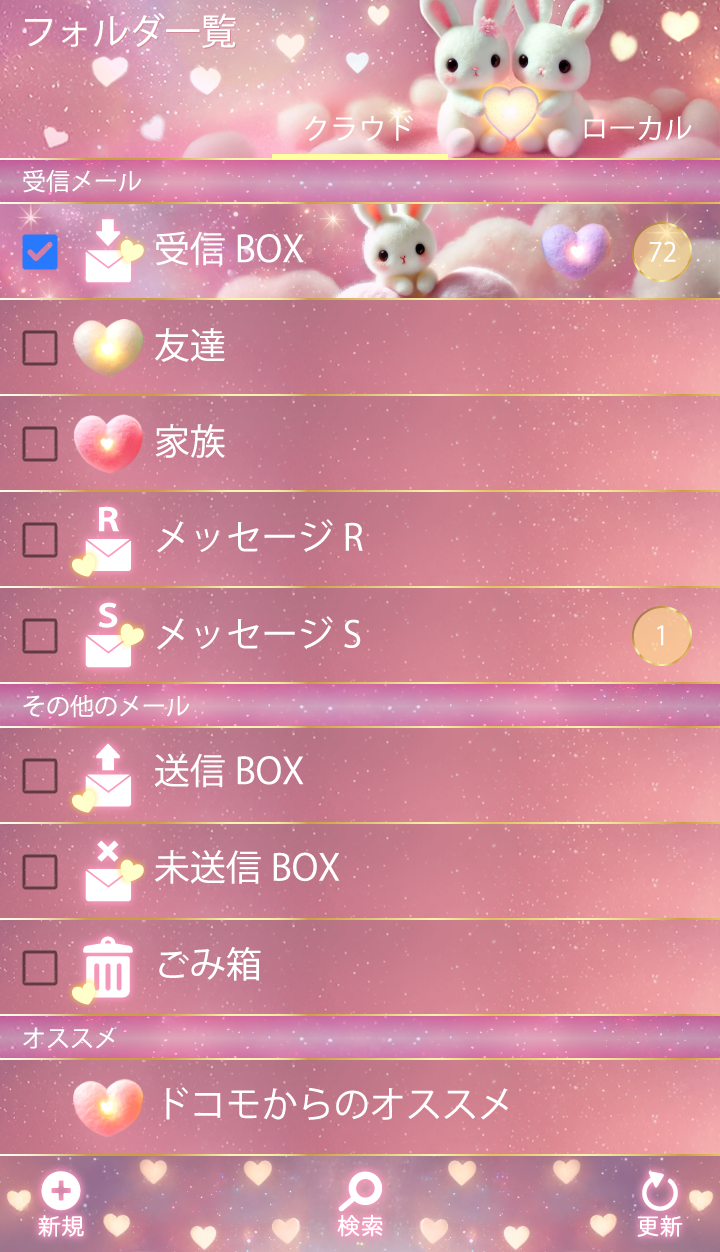The image size is (720, 1252).
Task: Tick the 友達 checkbox
Action: [x=40, y=348]
